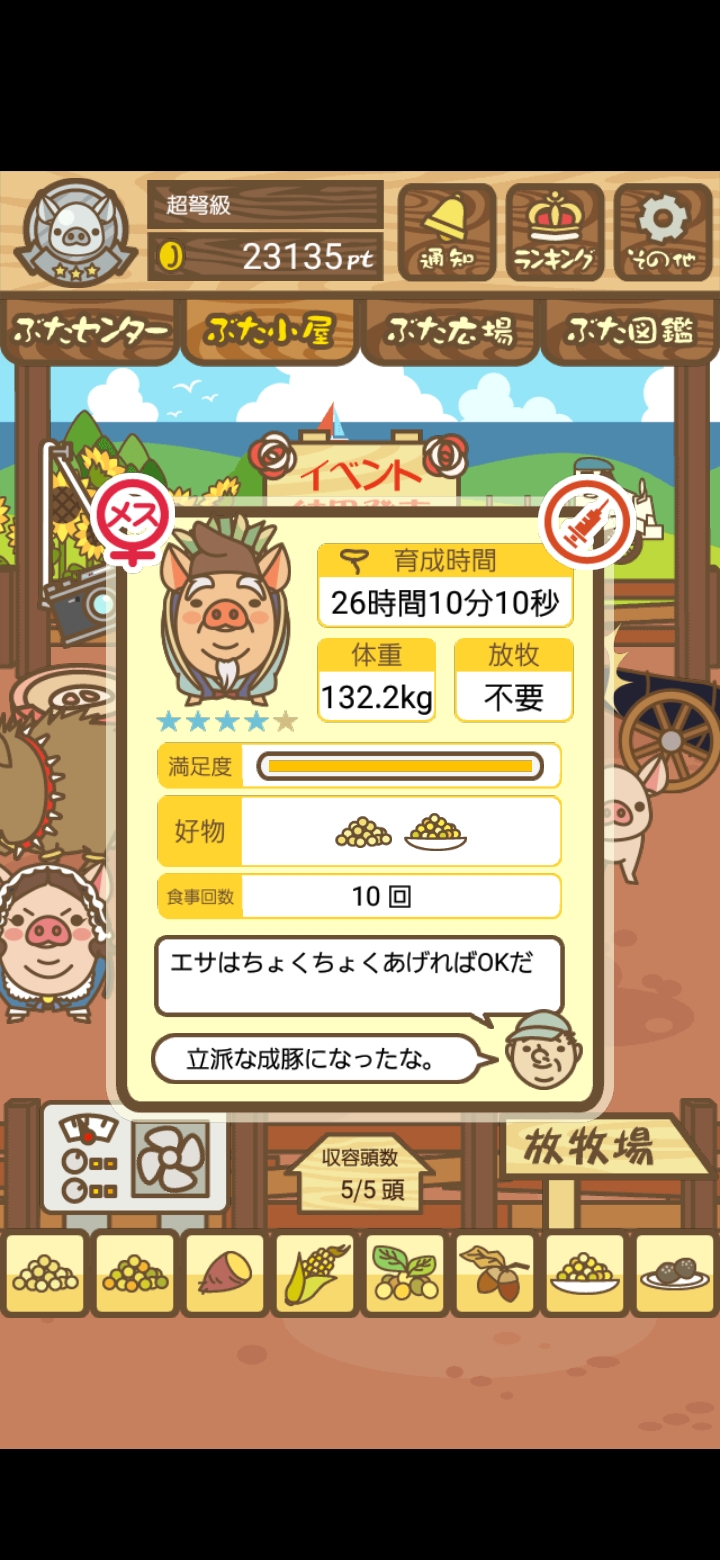Feed the corn cob
This screenshot has width=720, height=1560.
(315, 1273)
